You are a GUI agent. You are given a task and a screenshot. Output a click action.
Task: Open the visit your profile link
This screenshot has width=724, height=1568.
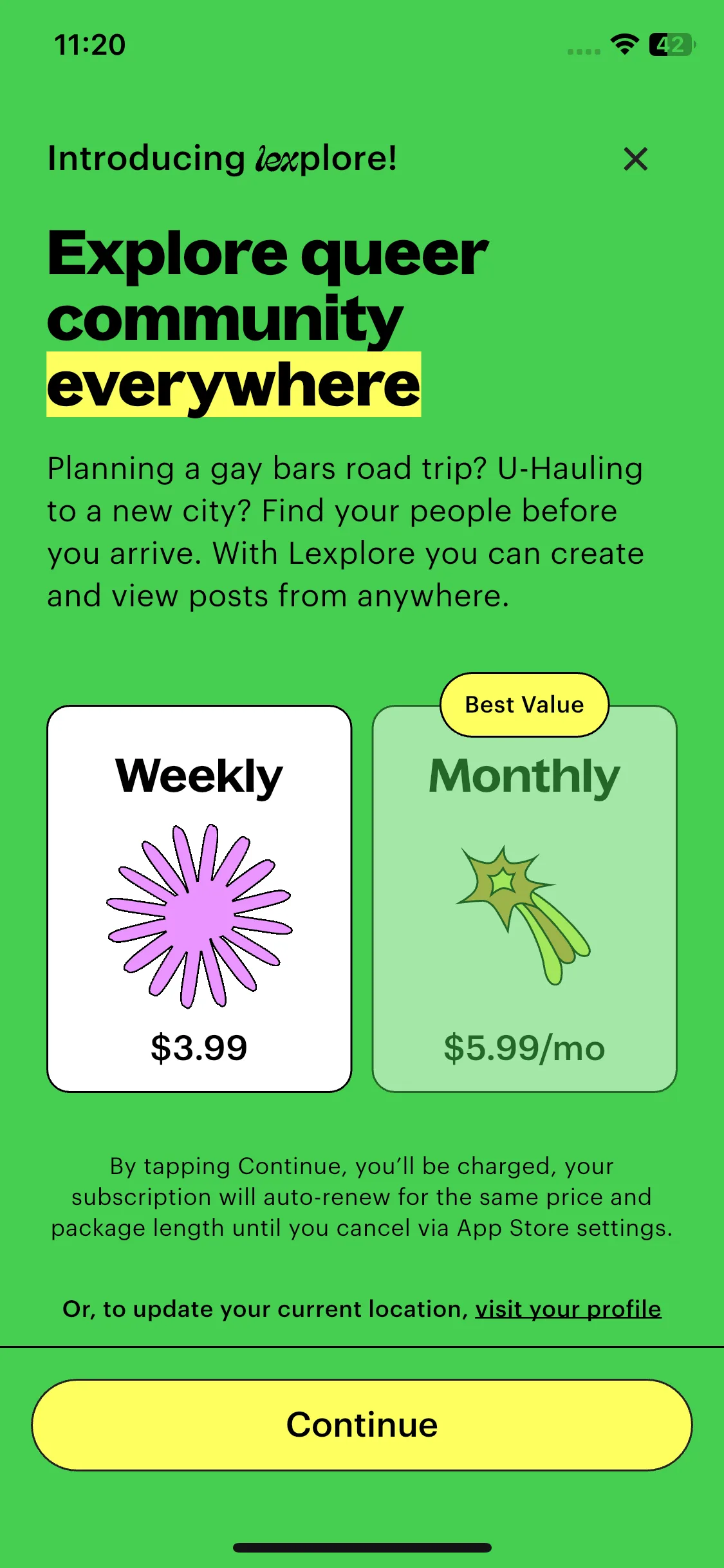point(568,1309)
